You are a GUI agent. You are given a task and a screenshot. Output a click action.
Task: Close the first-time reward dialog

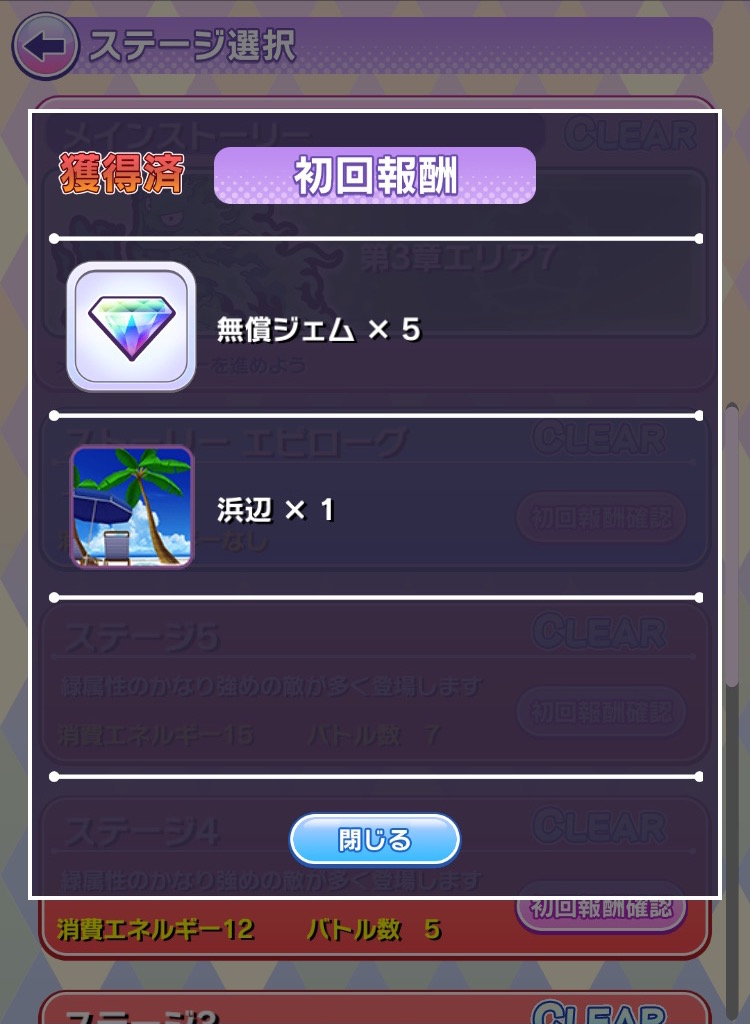click(x=374, y=840)
